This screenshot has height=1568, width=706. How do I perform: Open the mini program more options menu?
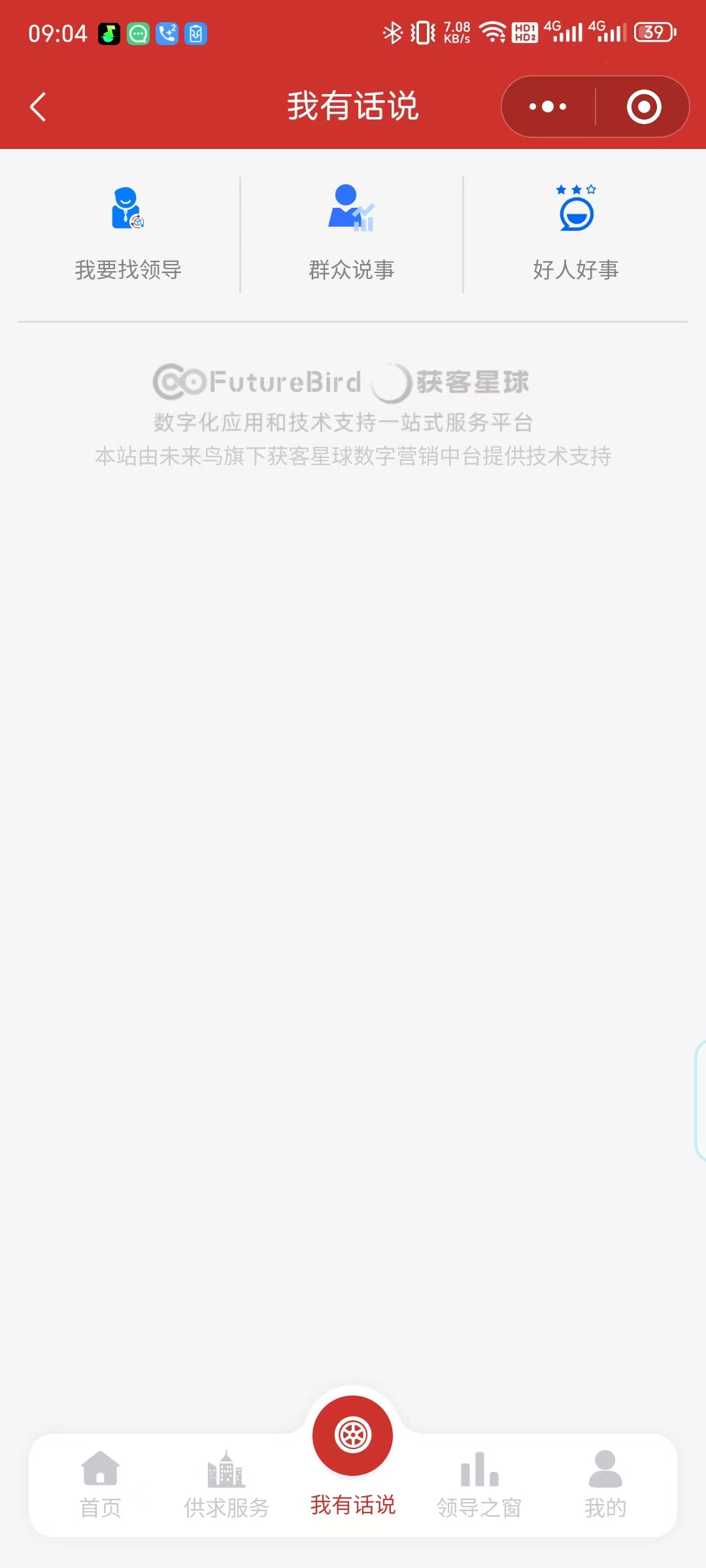click(548, 107)
